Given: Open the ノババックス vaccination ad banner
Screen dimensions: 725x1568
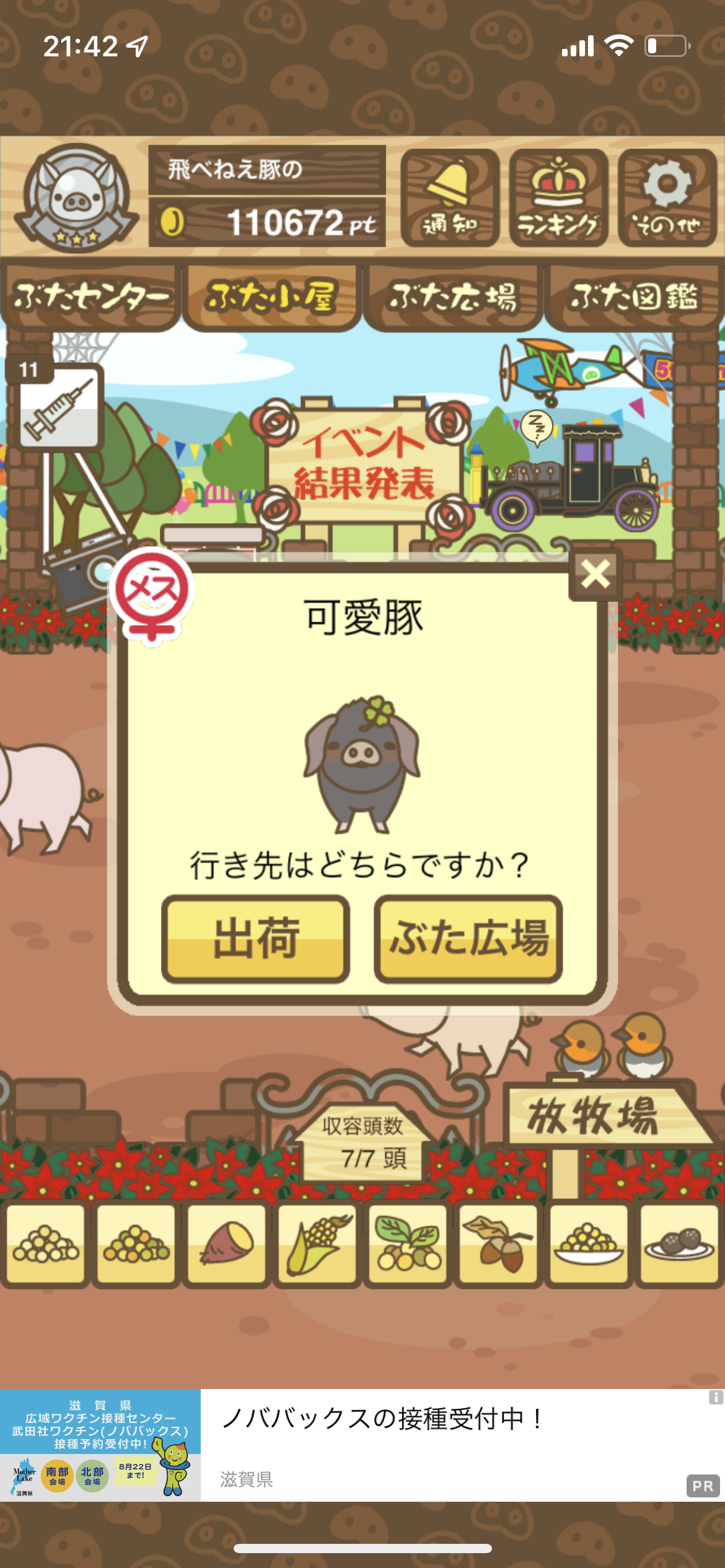Looking at the screenshot, I should click(x=362, y=1445).
